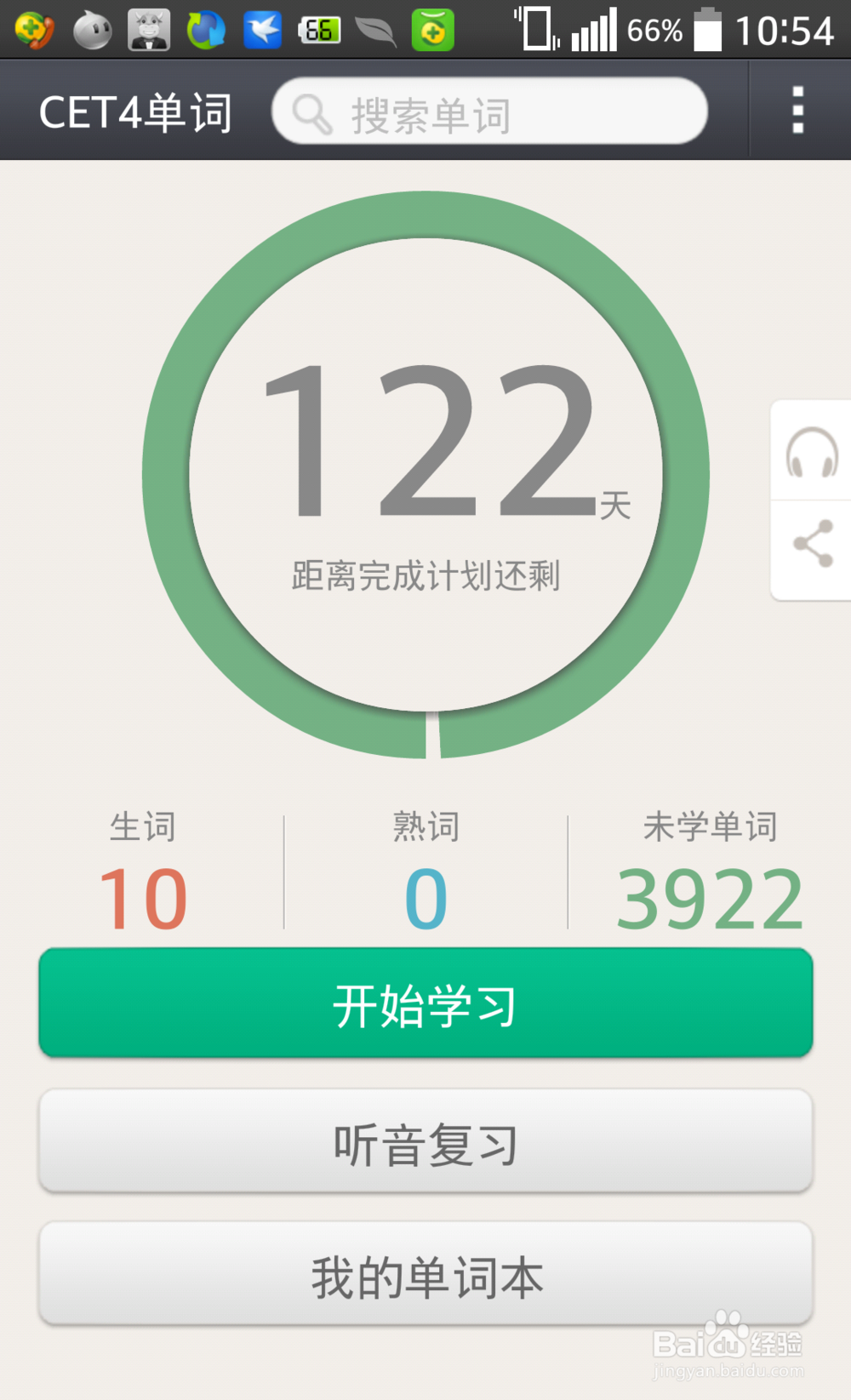Image resolution: width=851 pixels, height=1400 pixels.
Task: Click the magnifier icon in the search bar
Action: 312,111
